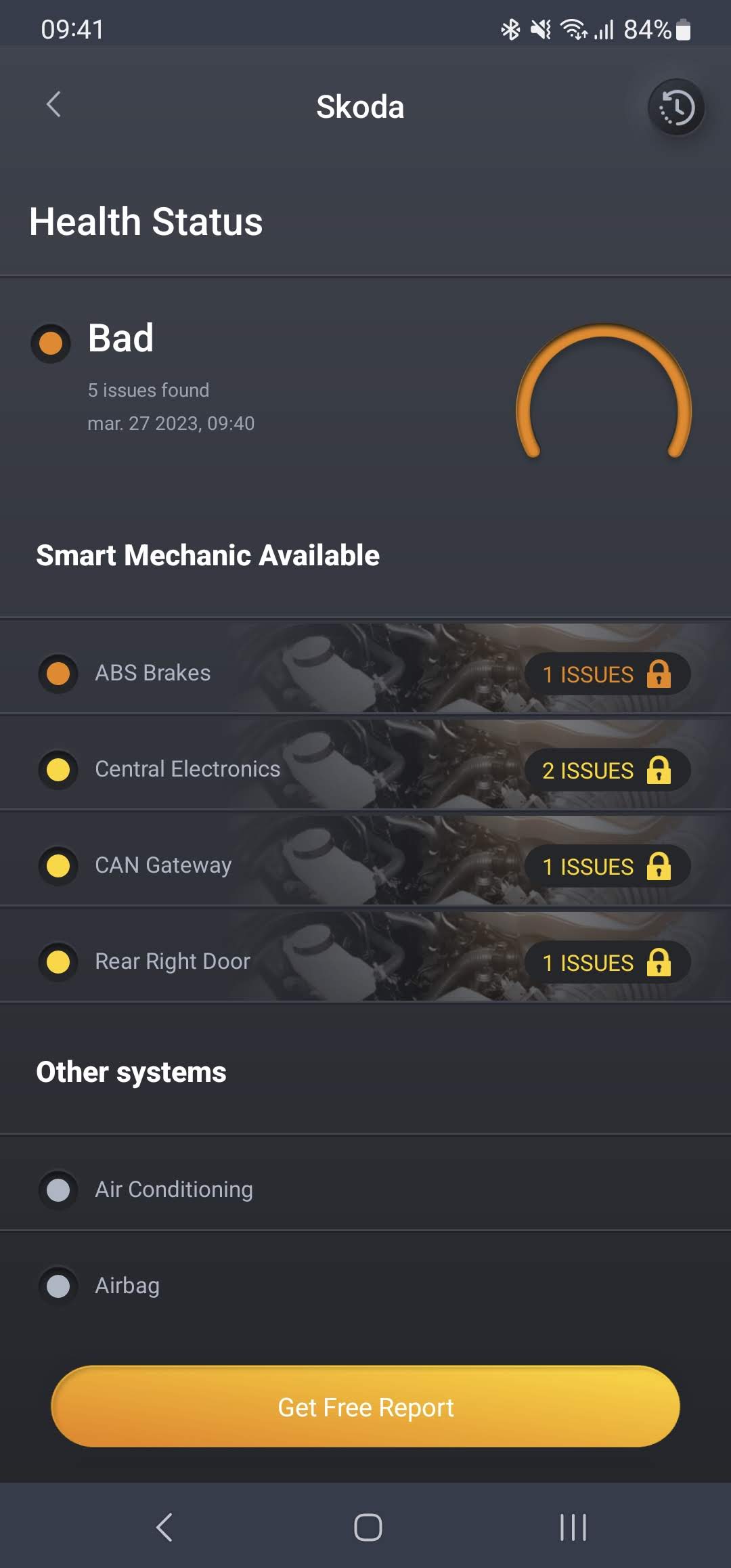Screen dimensions: 731x1568
Task: Go back using the header arrow
Action: pos(53,105)
